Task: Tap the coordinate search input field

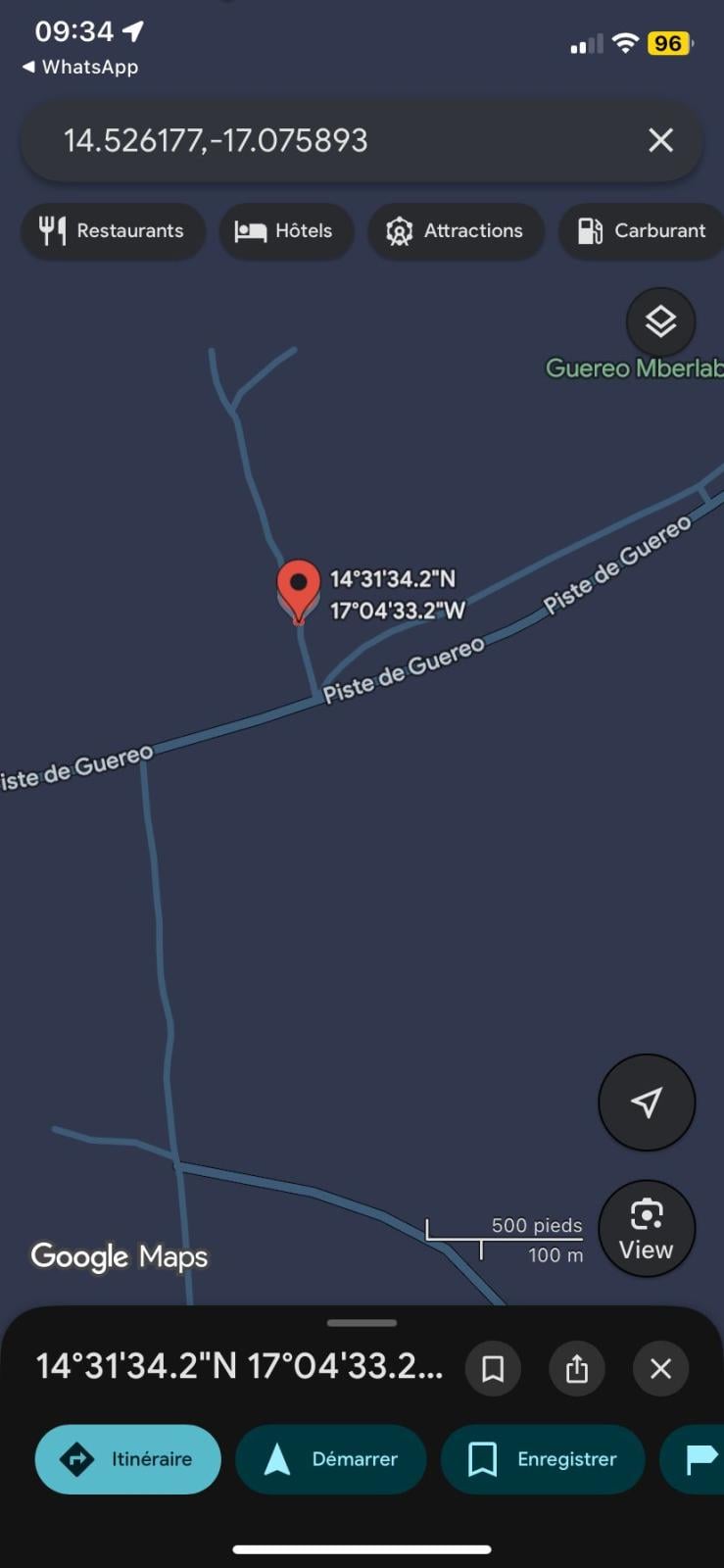Action: tap(294, 140)
